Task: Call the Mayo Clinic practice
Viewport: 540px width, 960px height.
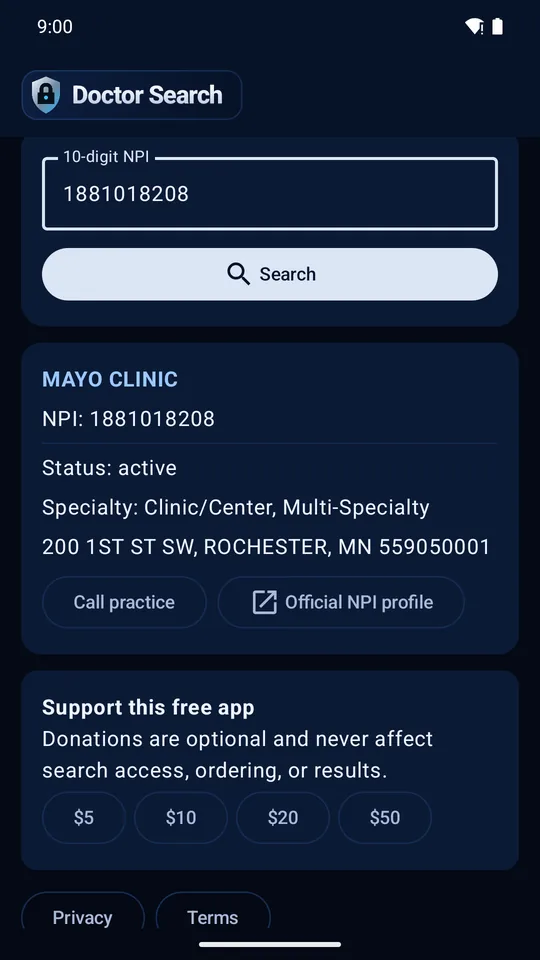Action: click(x=124, y=602)
